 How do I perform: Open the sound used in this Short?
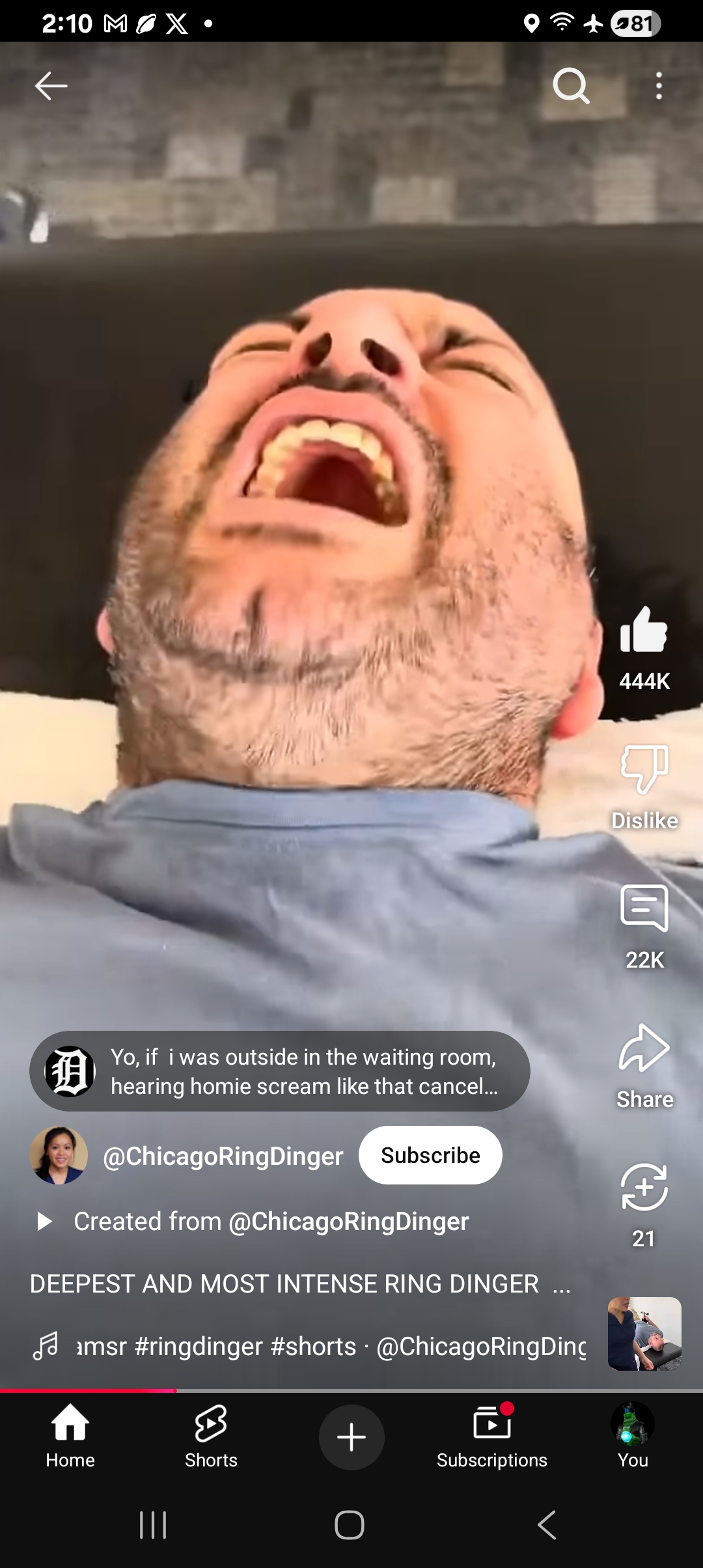310,1347
